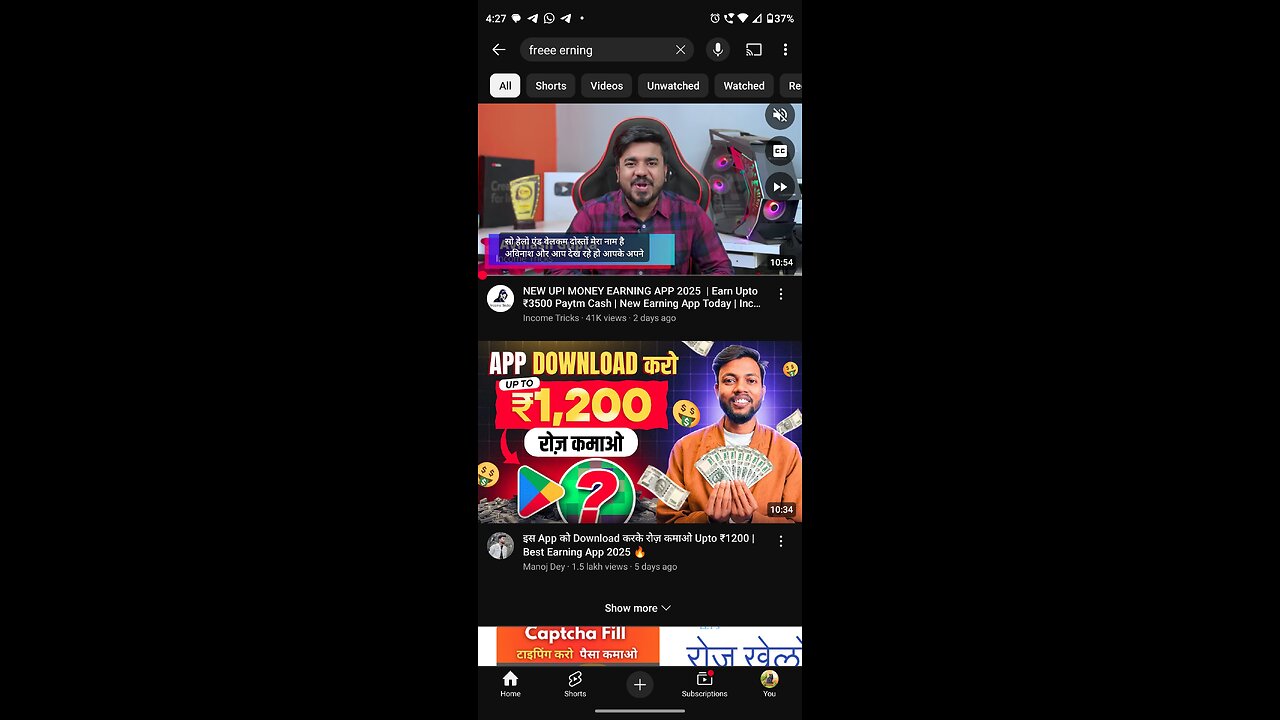This screenshot has height=720, width=1280.
Task: Switch to the Shorts tab
Action: (x=575, y=684)
